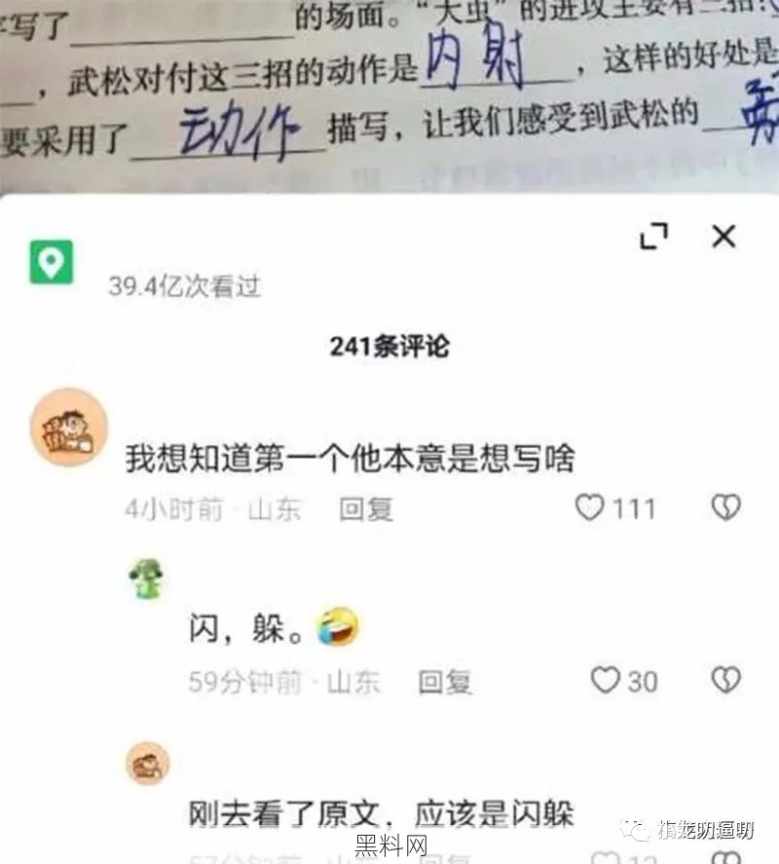
Task: Reply to the comment 闪，躲。
Action: [x=444, y=682]
